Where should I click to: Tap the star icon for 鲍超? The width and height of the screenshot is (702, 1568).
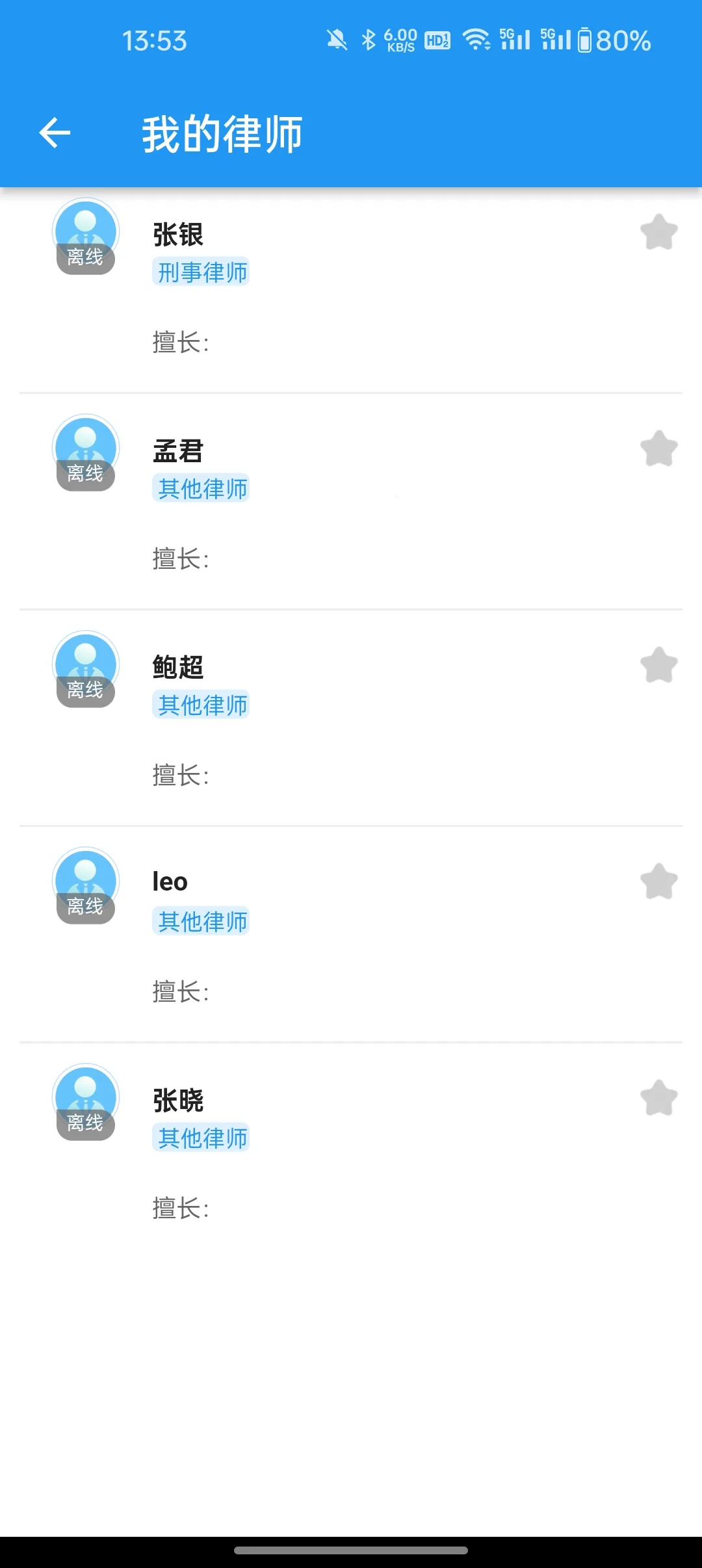658,665
